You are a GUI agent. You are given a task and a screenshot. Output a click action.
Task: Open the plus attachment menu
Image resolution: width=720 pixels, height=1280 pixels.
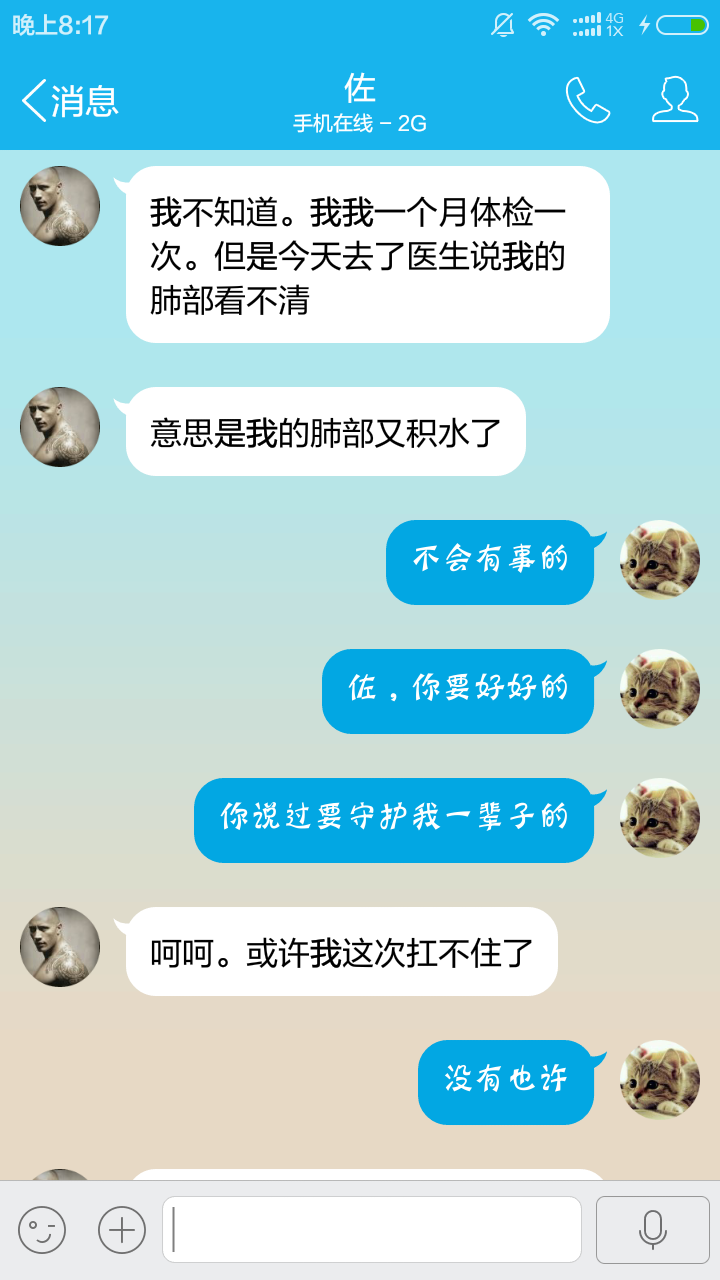122,1230
